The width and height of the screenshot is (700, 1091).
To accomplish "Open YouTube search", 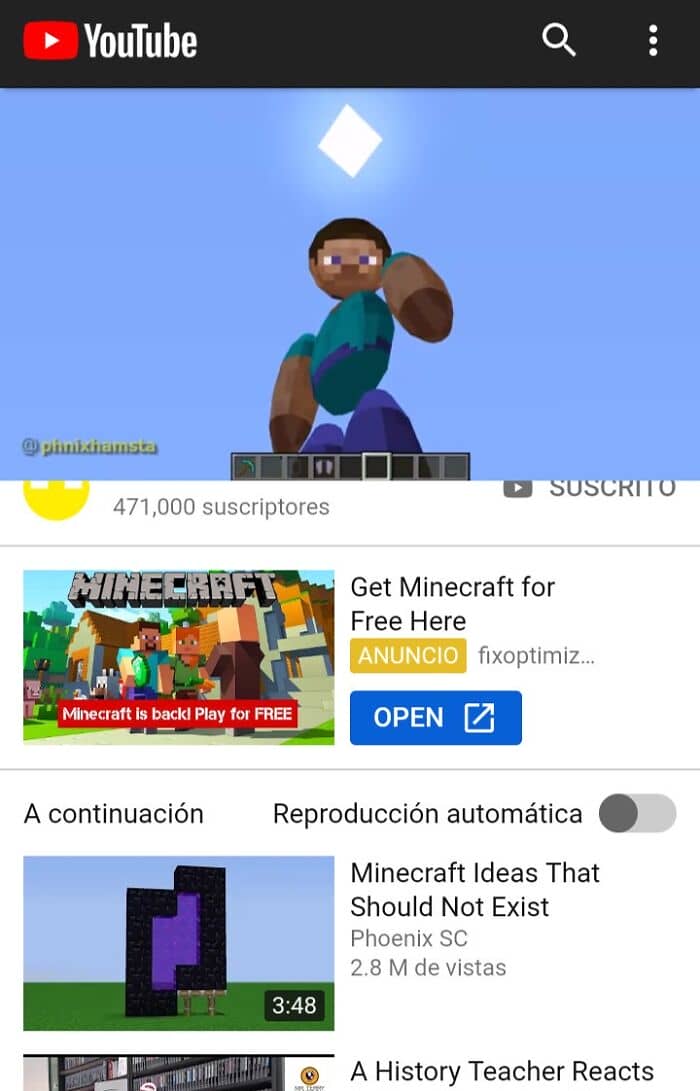I will [559, 40].
